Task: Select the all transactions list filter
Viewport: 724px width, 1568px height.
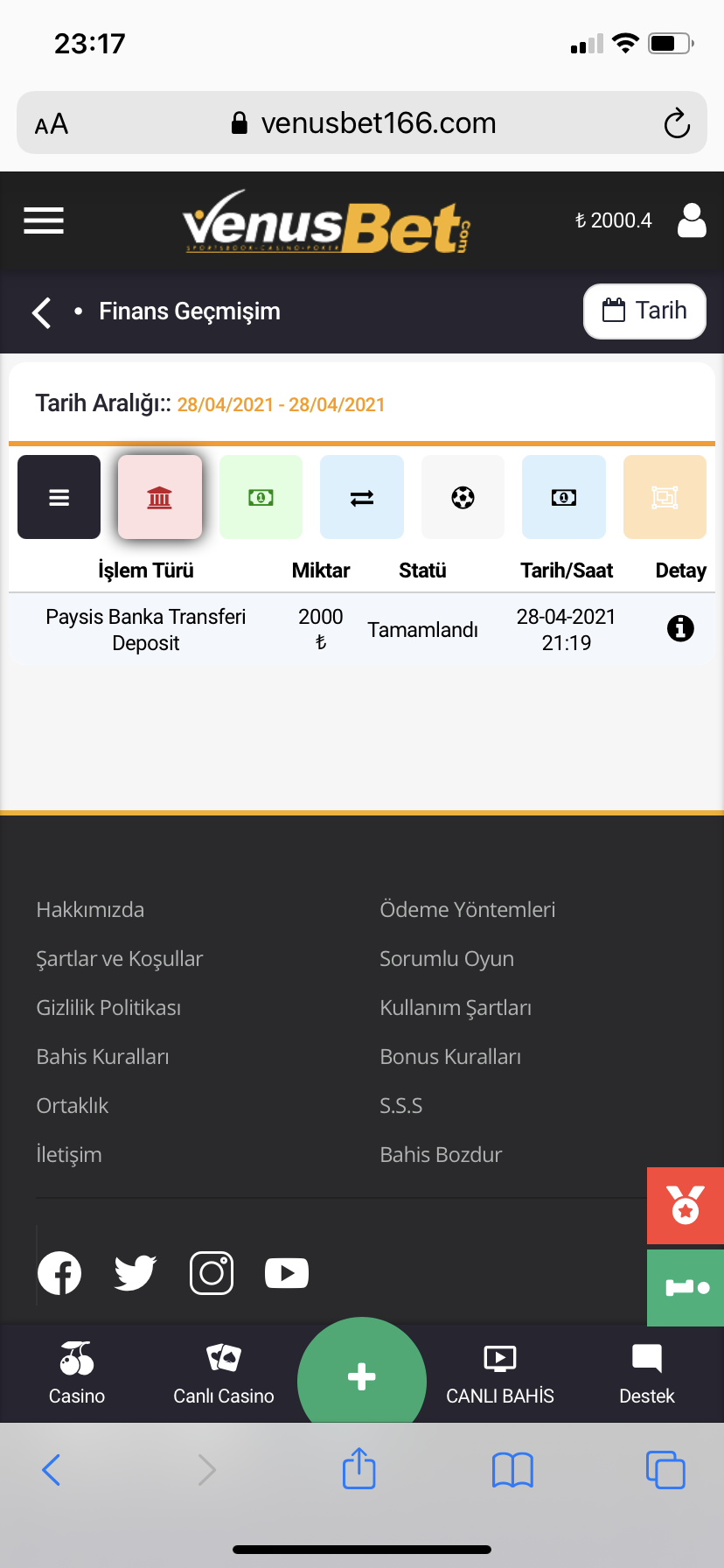Action: click(x=59, y=497)
